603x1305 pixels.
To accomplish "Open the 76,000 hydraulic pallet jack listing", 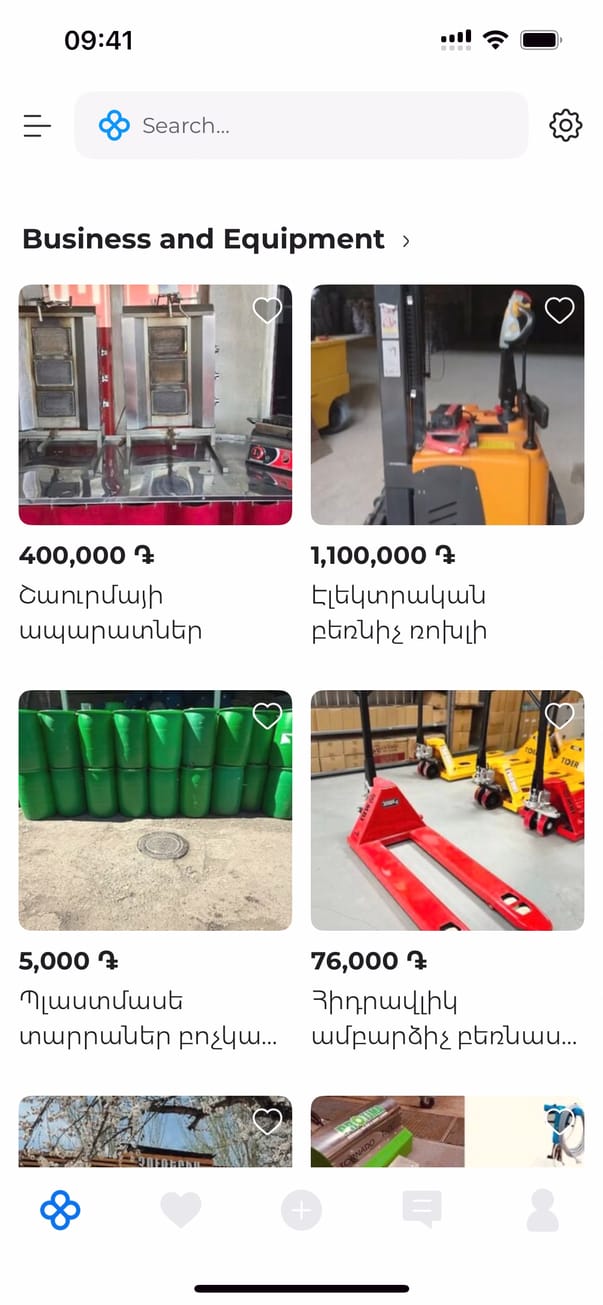I will tap(447, 810).
